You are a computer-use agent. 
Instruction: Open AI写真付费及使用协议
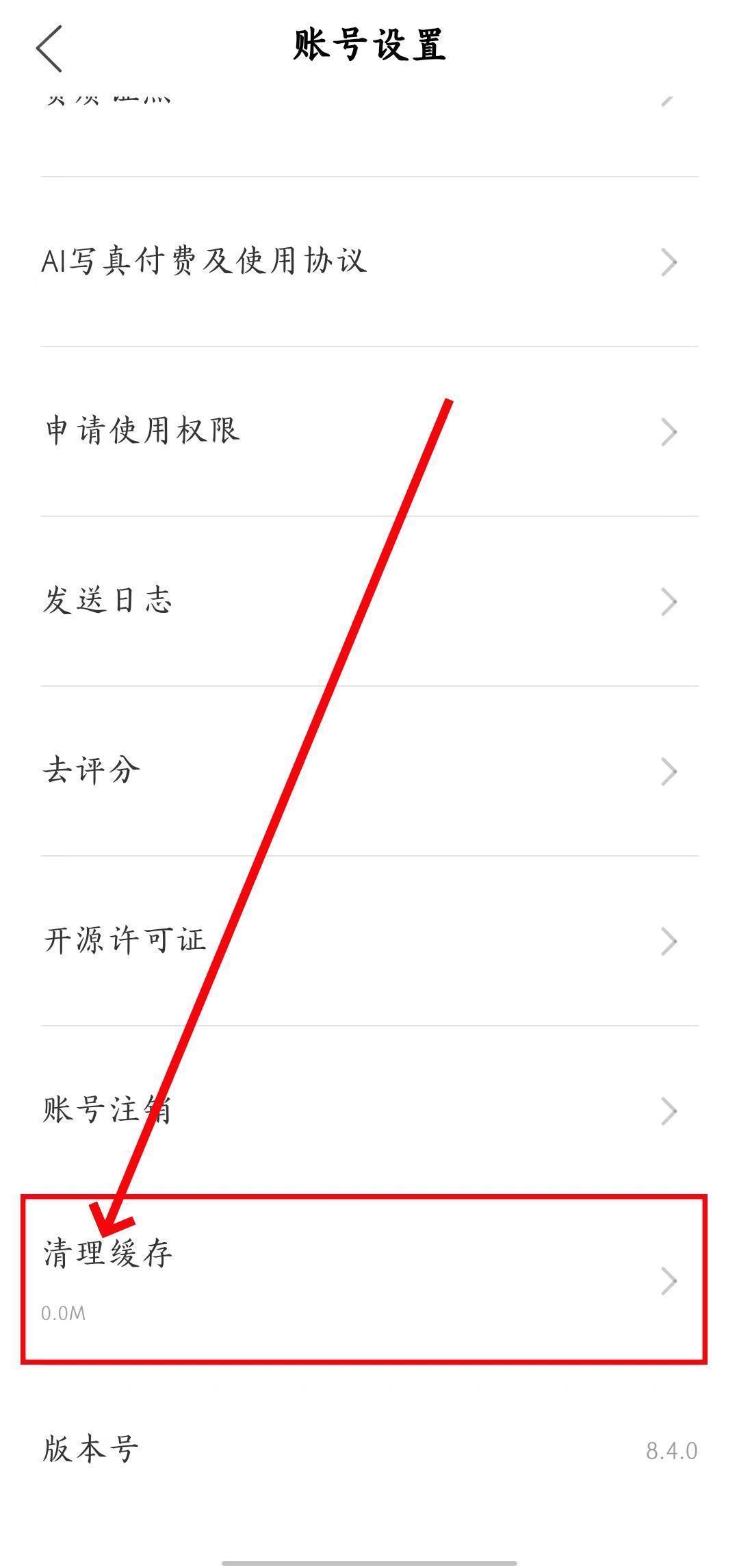[x=369, y=262]
